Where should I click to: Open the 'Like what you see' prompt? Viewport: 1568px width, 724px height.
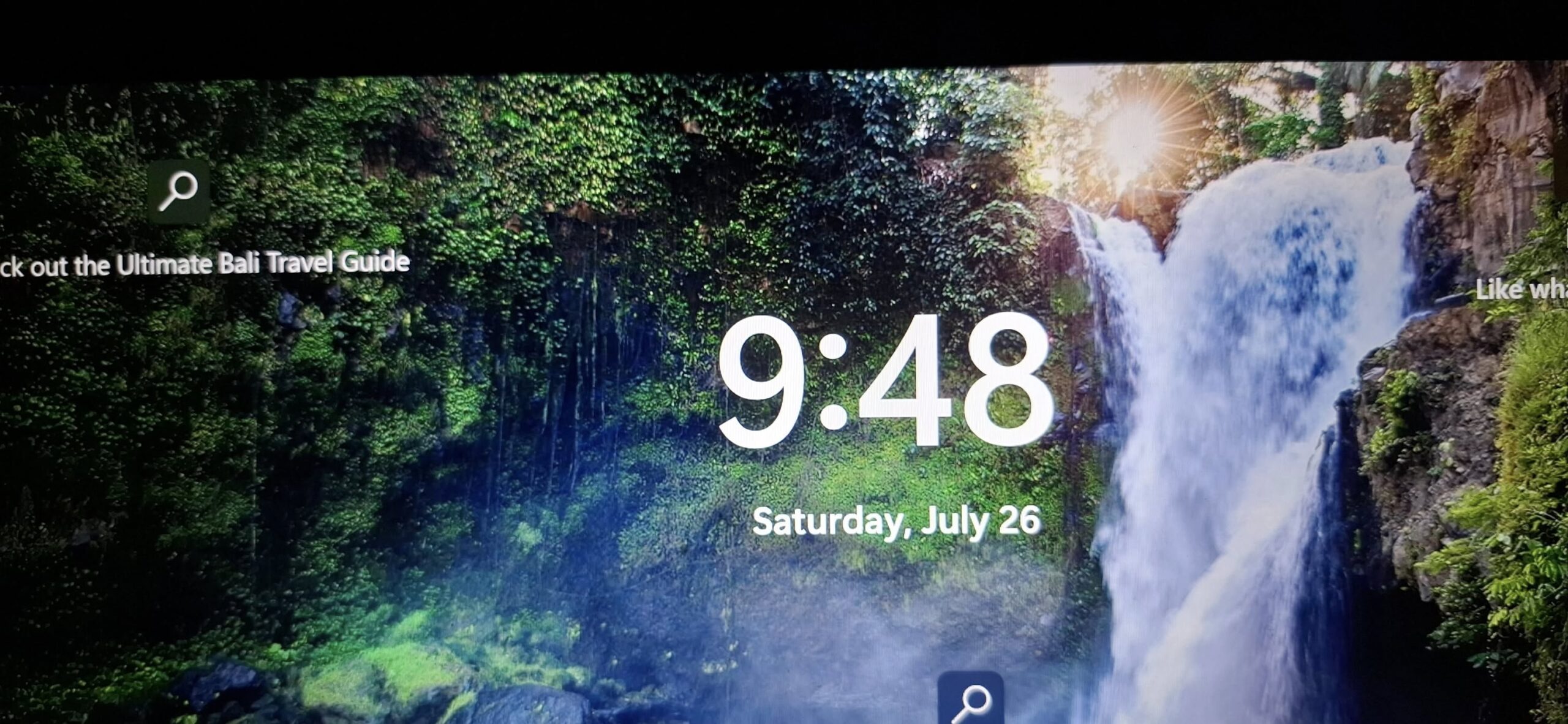[1521, 290]
